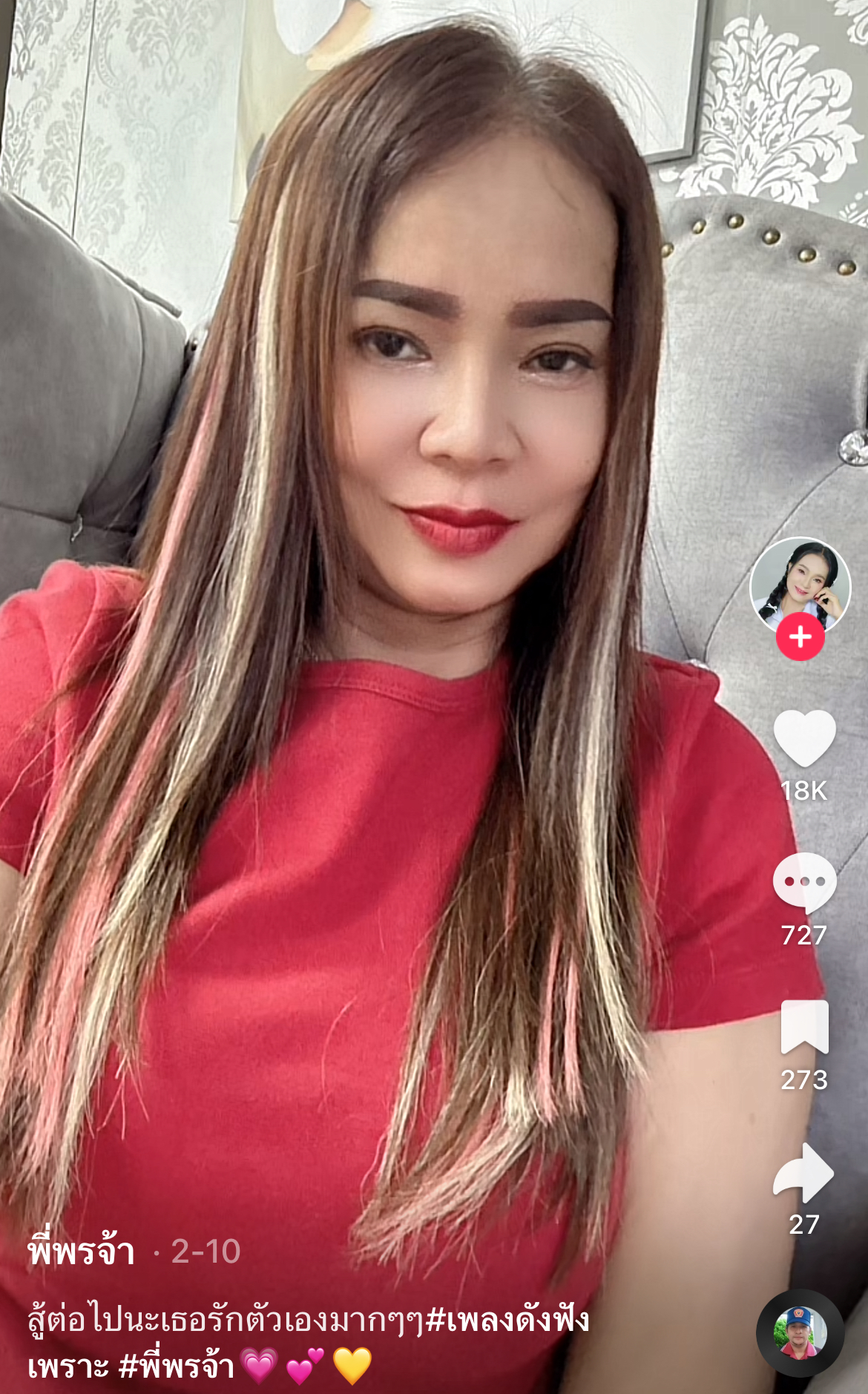Open the comments on this video
Screen dimensions: 868x1394
point(804,881)
